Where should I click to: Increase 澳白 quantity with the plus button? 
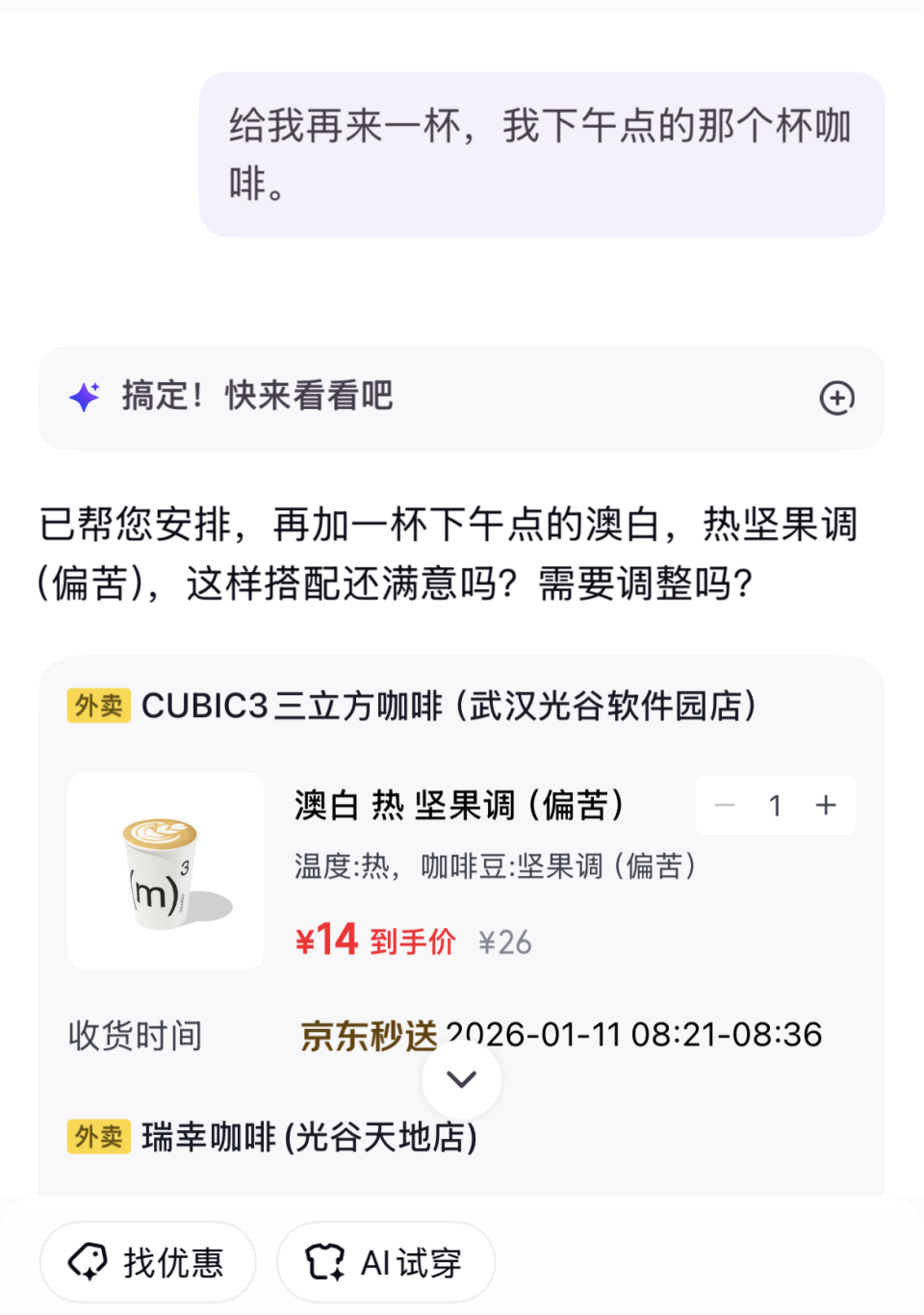click(x=826, y=806)
